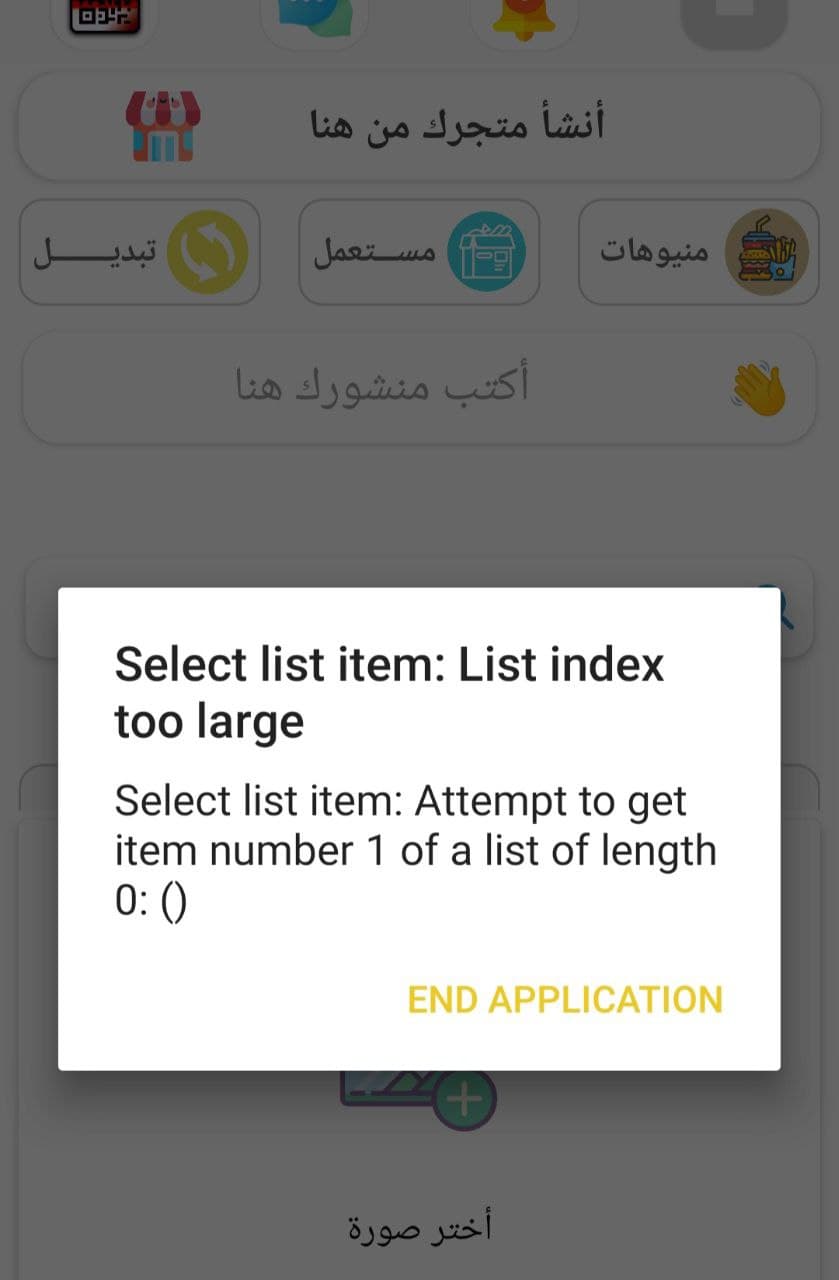839x1280 pixels.
Task: Open the chat messages icon
Action: [x=314, y=16]
